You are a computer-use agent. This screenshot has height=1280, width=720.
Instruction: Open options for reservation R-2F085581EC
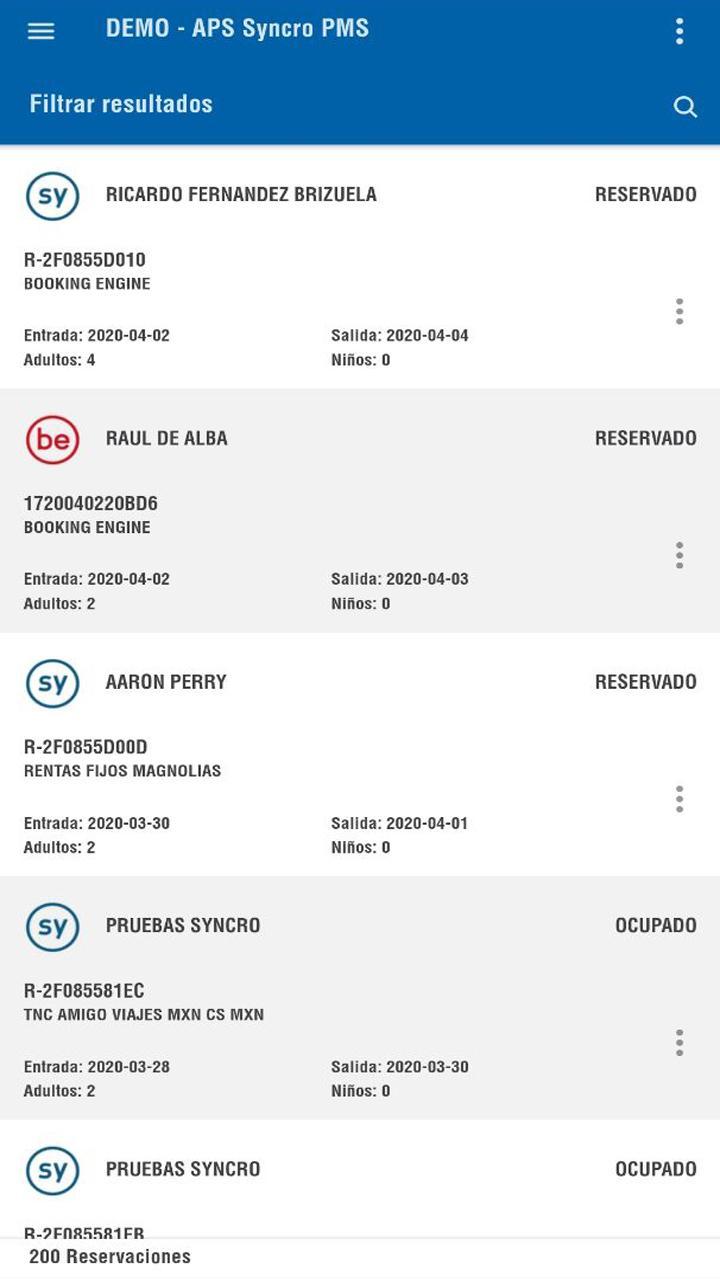click(679, 1042)
